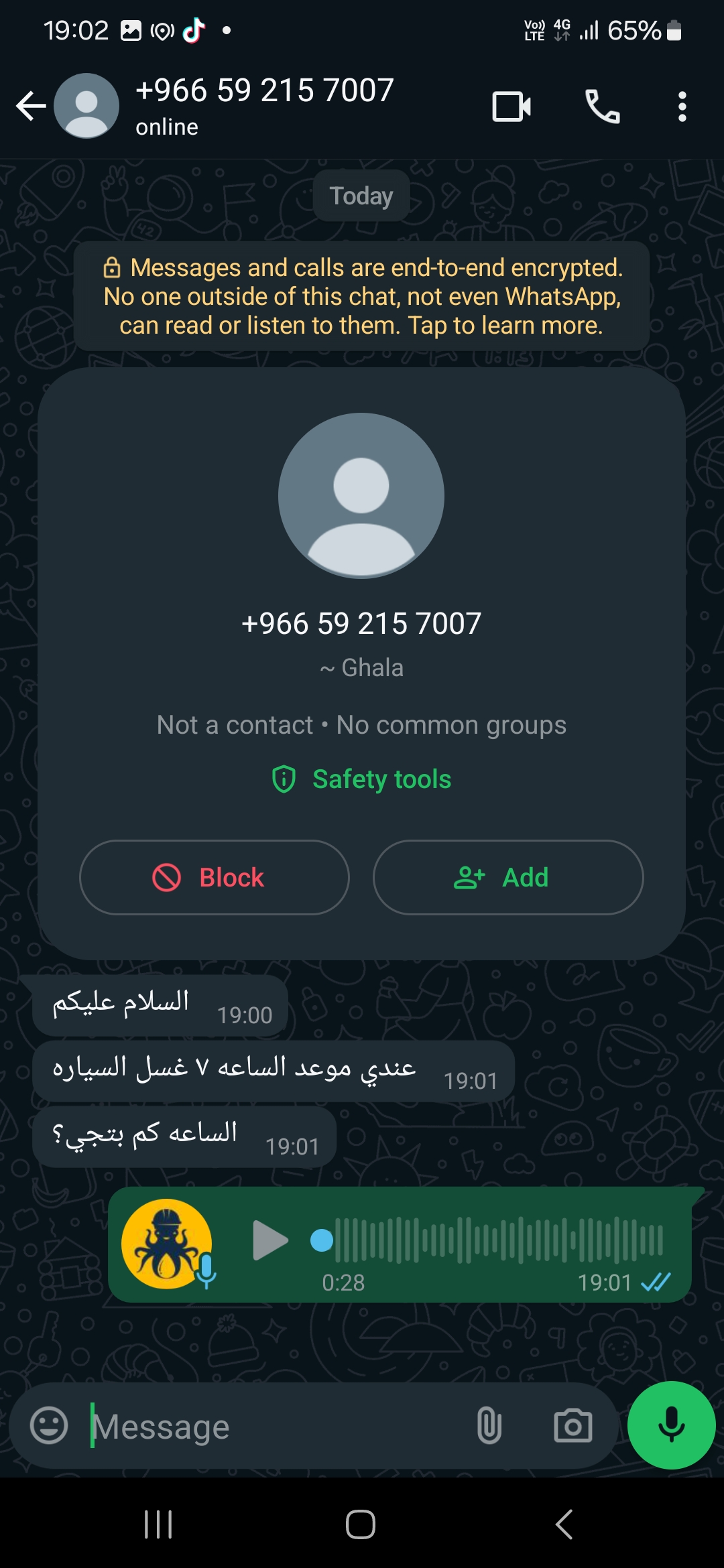Go back to the chats list
Viewport: 724px width, 1568px height.
tap(31, 106)
